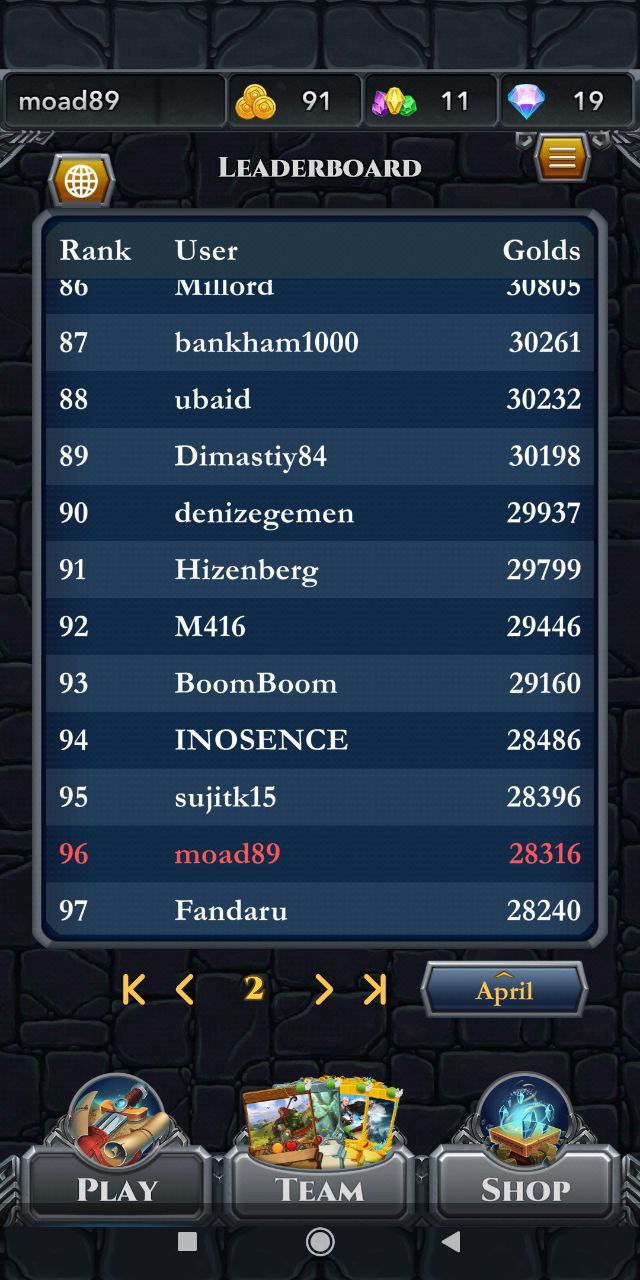This screenshot has width=640, height=1280.
Task: Jump to the last leaderboard page
Action: (x=375, y=990)
